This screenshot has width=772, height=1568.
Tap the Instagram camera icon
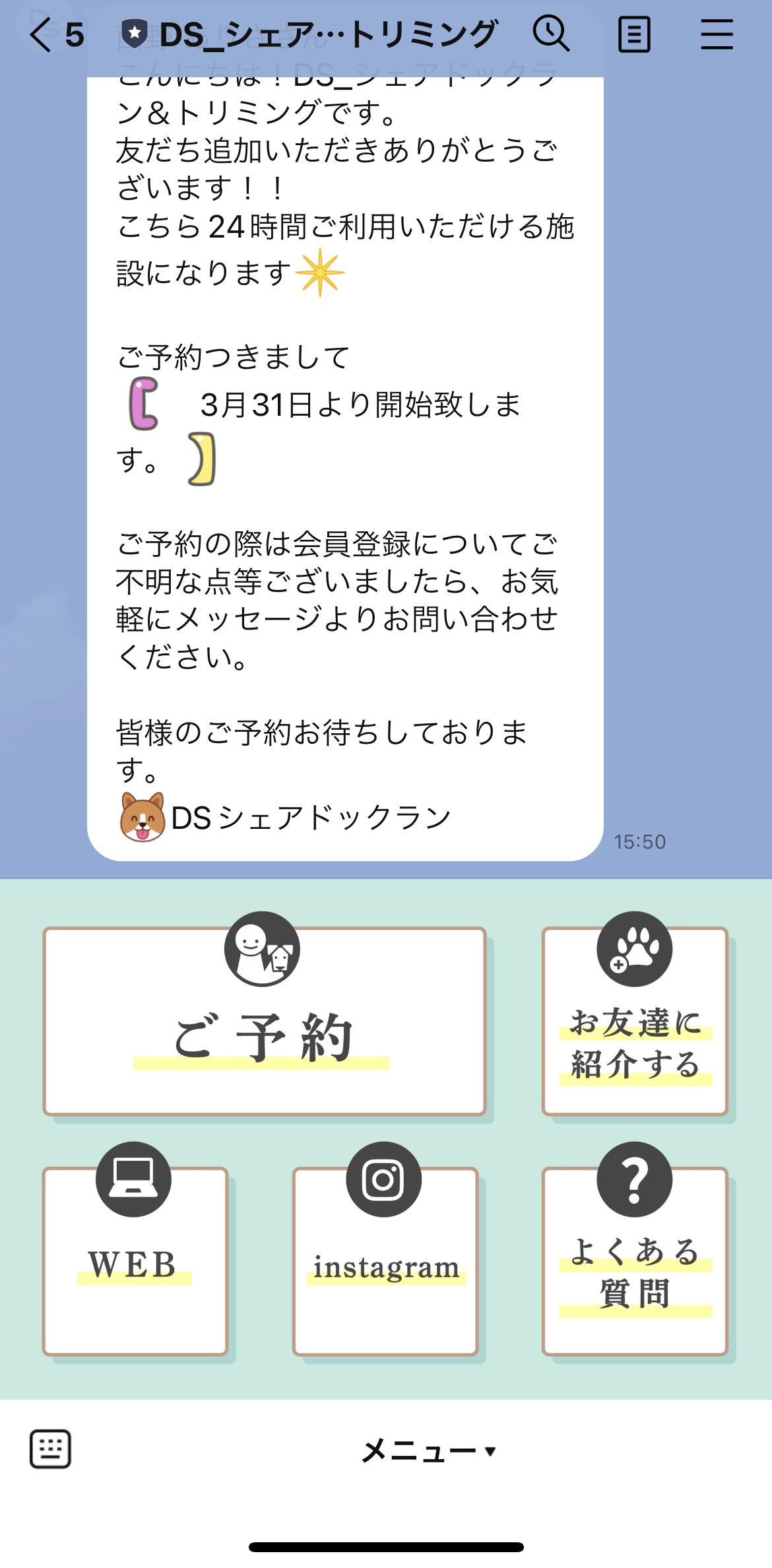tap(385, 1181)
